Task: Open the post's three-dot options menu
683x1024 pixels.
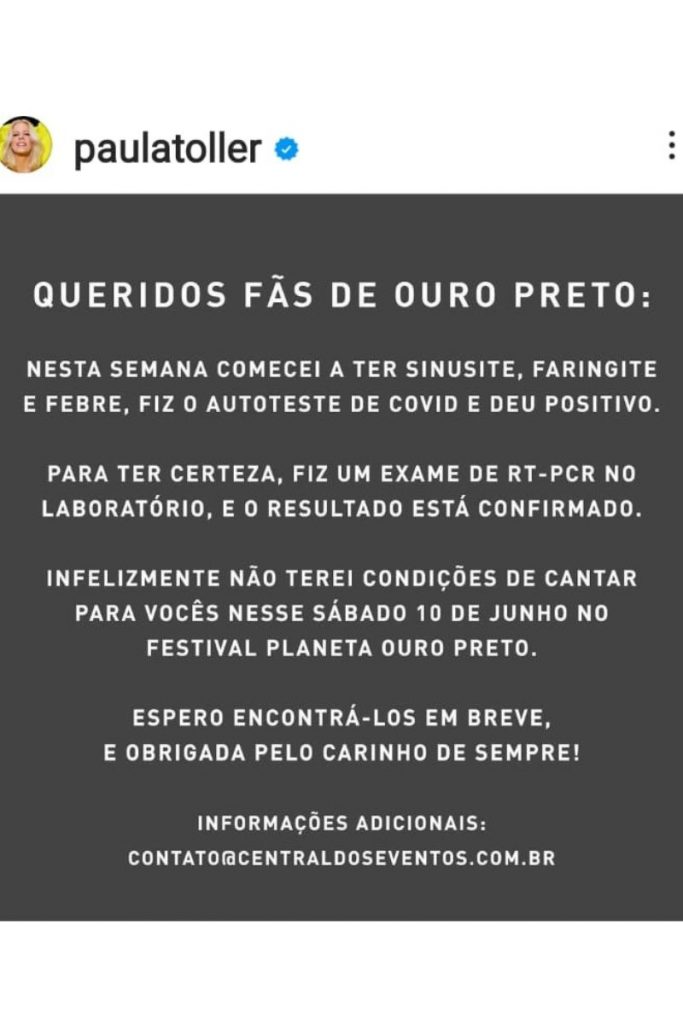Action: click(671, 147)
